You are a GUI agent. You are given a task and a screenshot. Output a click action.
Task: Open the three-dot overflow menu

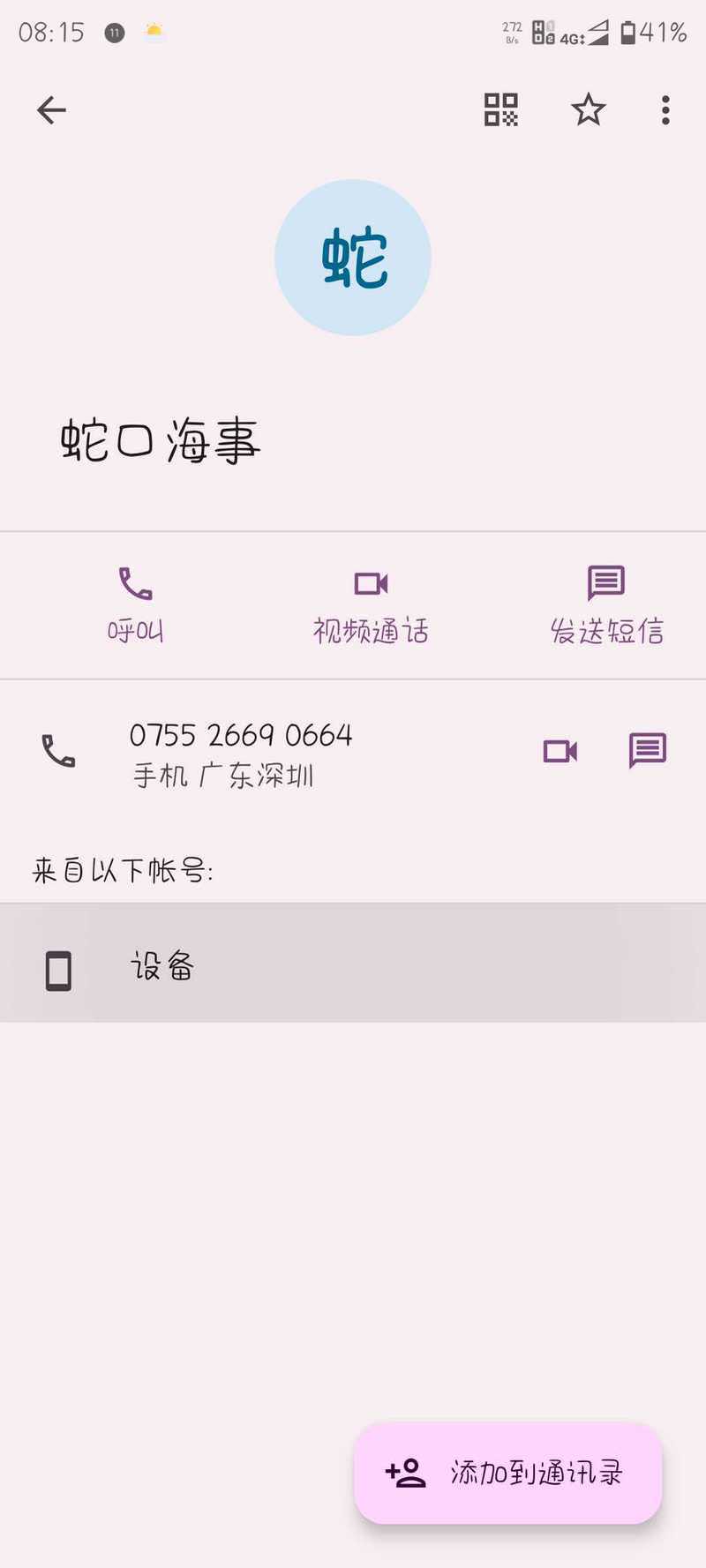[x=665, y=110]
